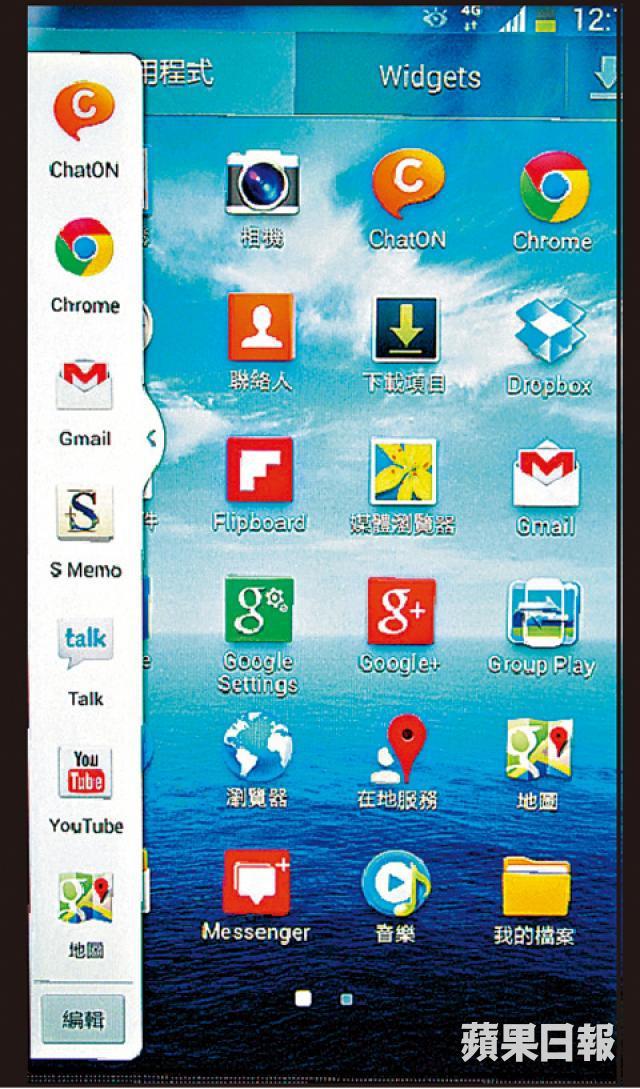Image resolution: width=640 pixels, height=1089 pixels.
Task: Tap the 編輯 edit button in the tray
Action: [x=83, y=1019]
